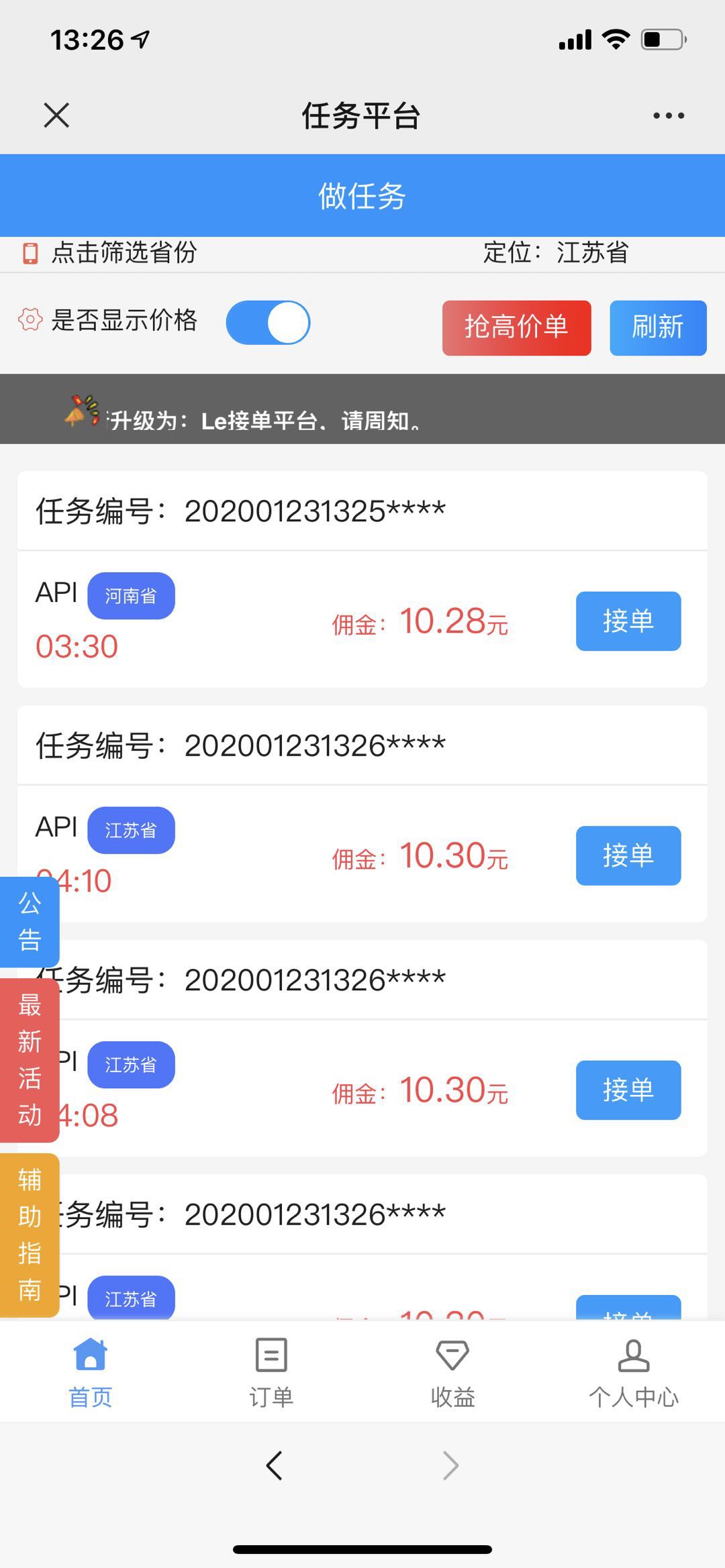Image resolution: width=725 pixels, height=1568 pixels.
Task: Tap the forward chevron at page bottom
Action: [x=451, y=1465]
